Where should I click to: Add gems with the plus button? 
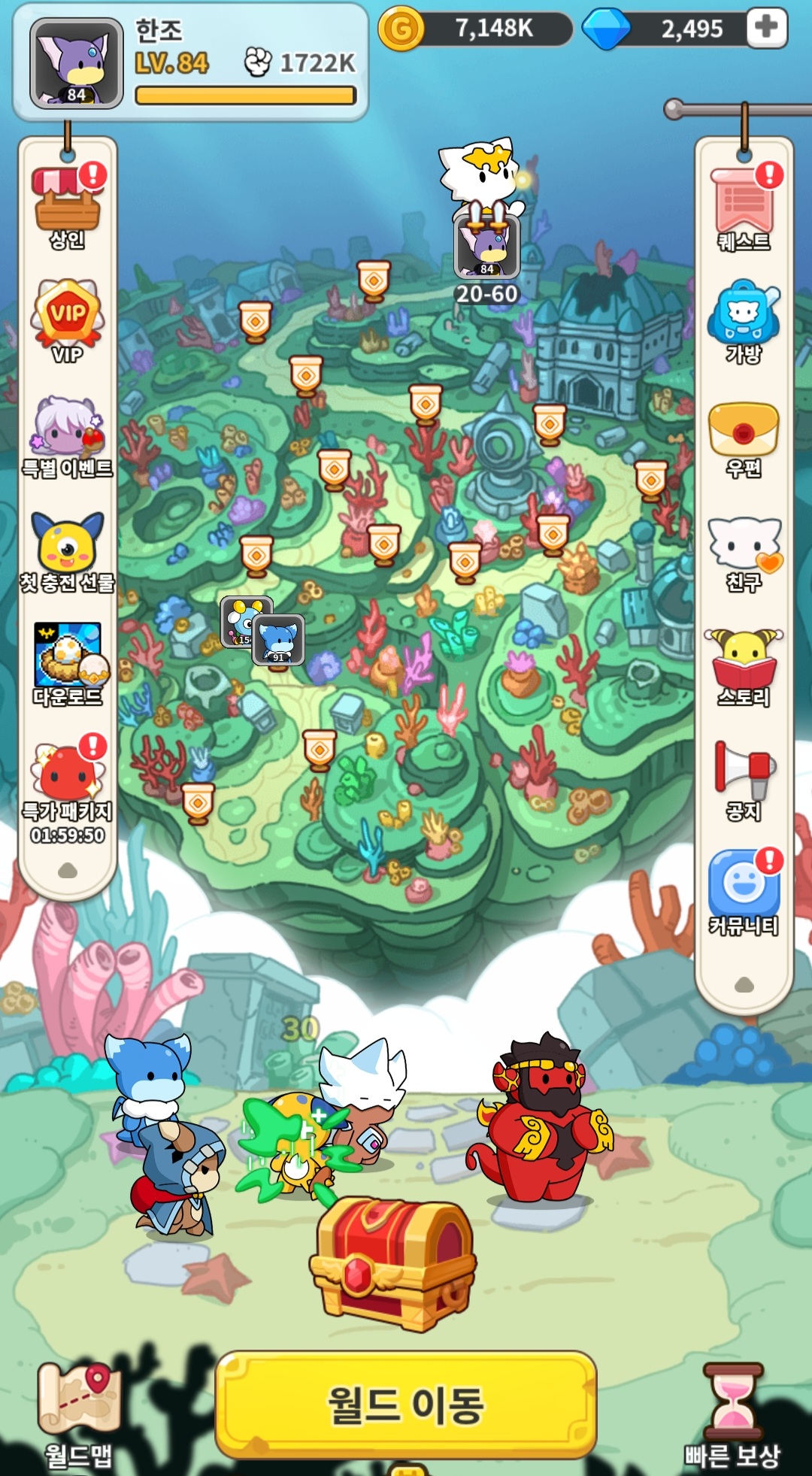click(766, 28)
